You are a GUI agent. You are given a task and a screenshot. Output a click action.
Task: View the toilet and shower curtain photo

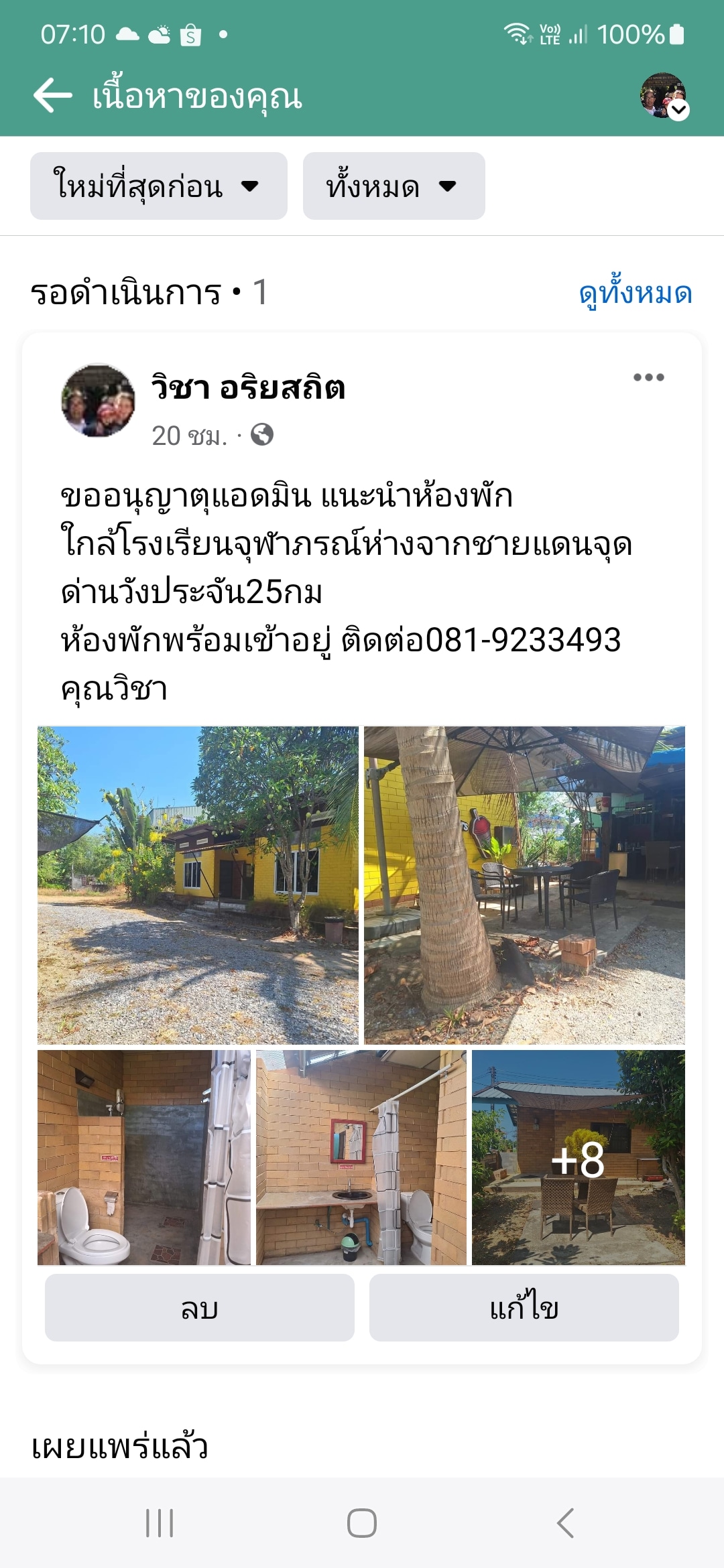point(143,1157)
